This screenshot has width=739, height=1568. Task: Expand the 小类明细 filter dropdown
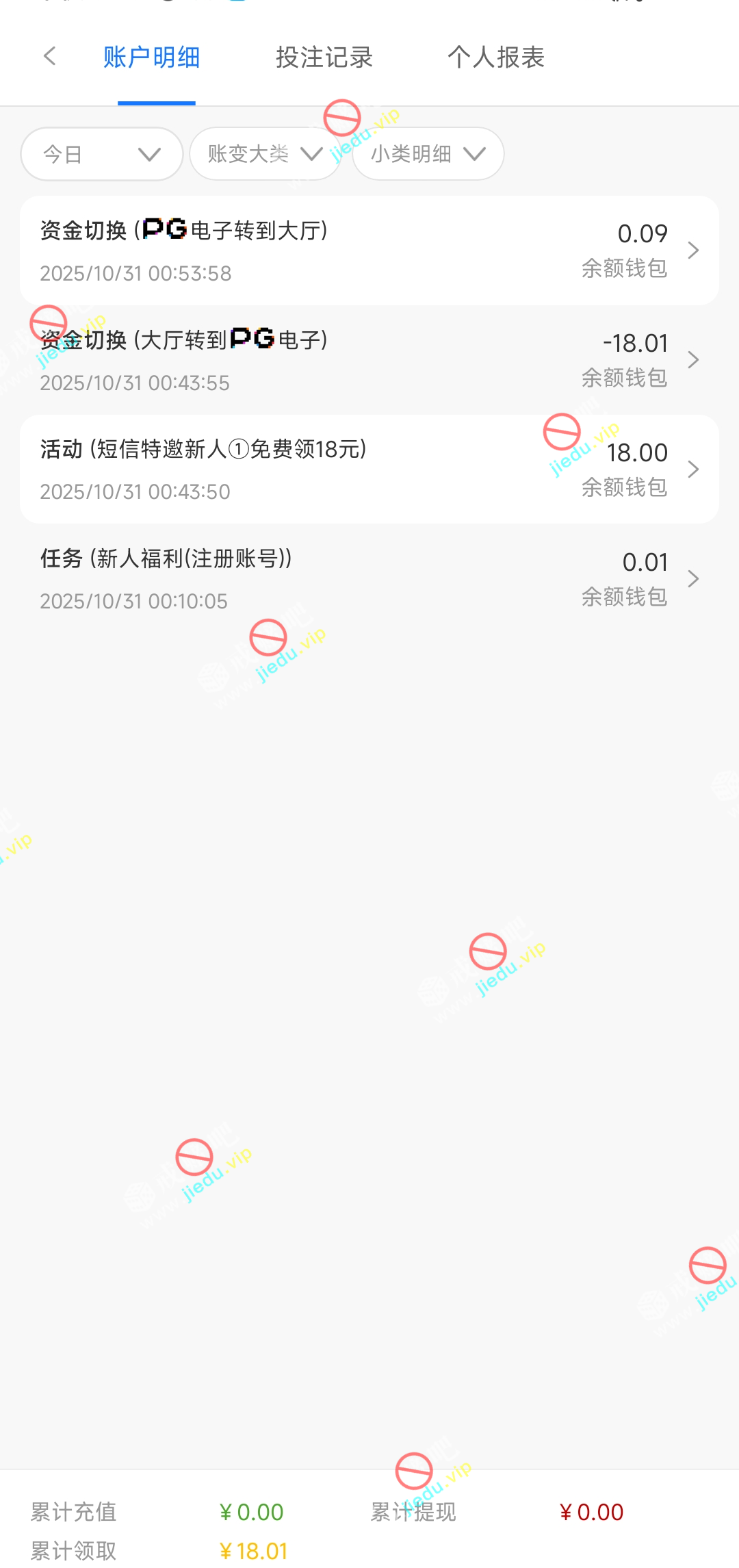tap(428, 154)
